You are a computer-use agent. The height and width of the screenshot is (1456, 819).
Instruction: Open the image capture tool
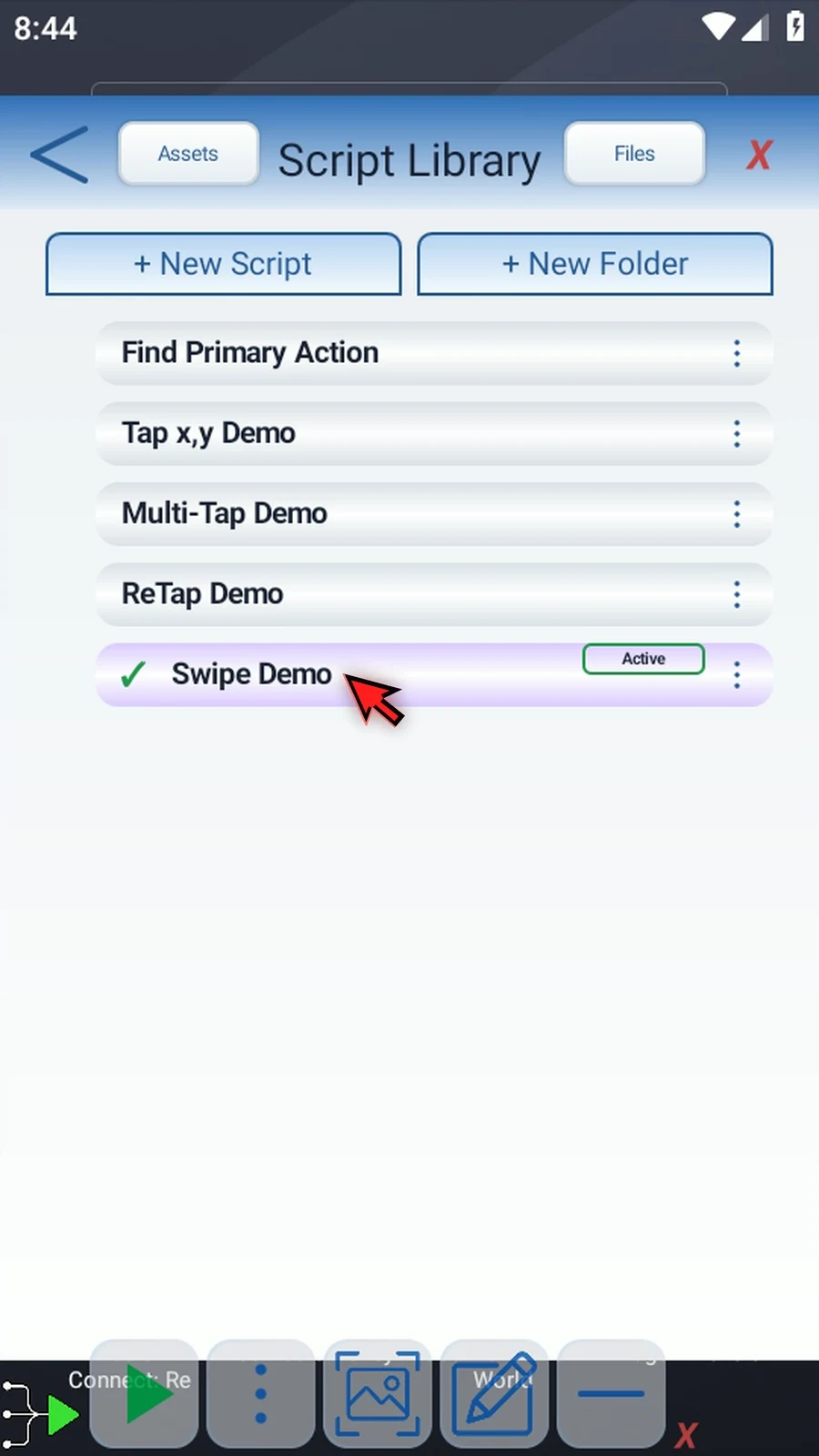[378, 1393]
